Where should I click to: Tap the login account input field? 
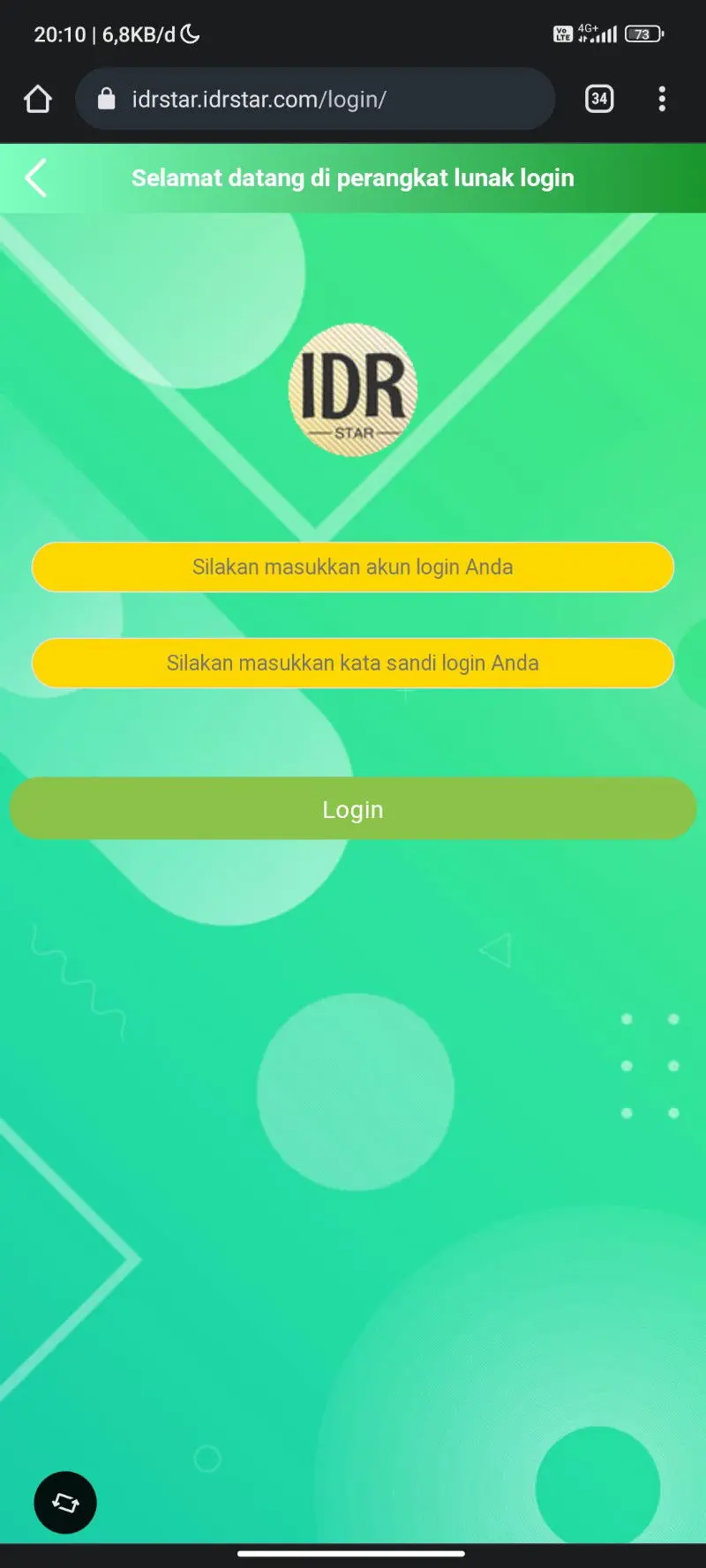353,567
